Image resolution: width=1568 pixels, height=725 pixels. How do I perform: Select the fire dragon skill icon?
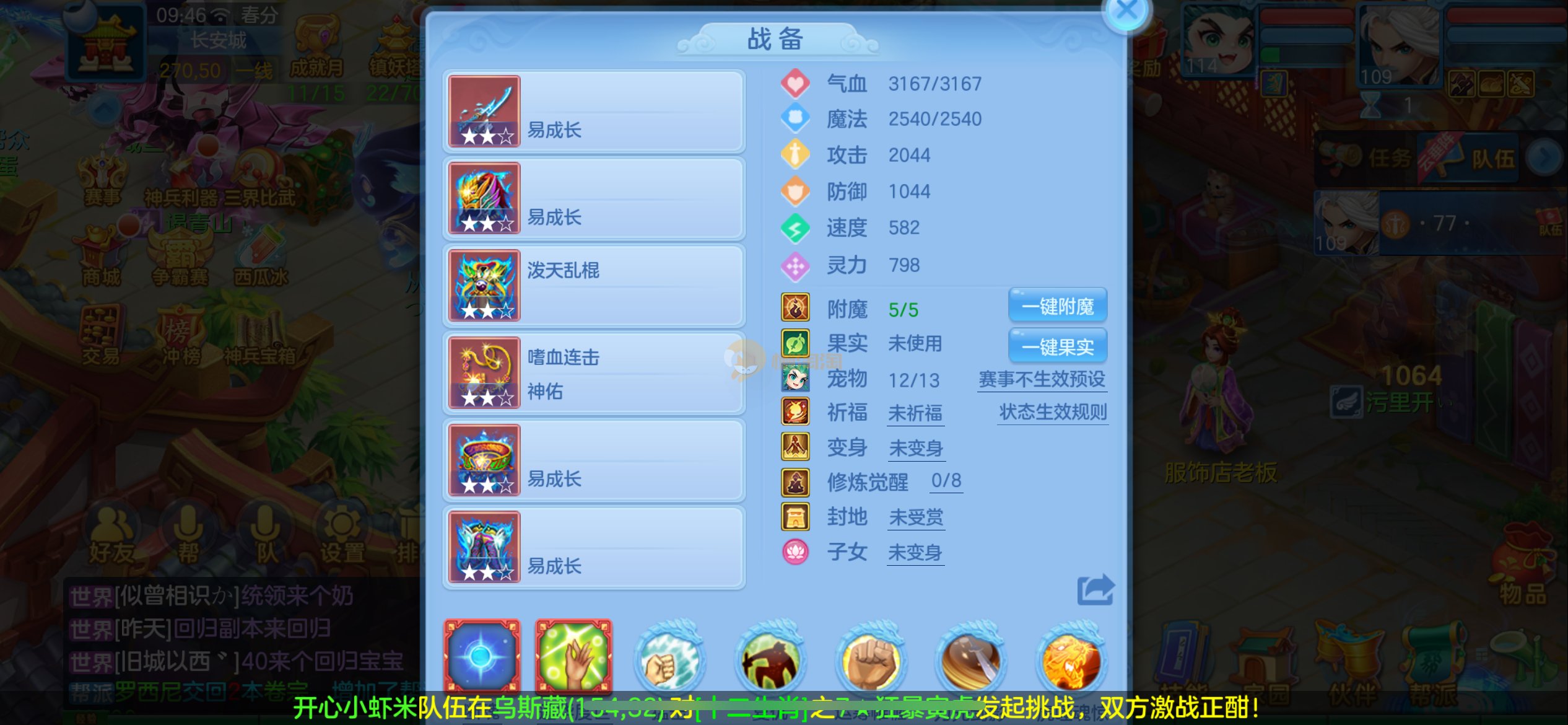click(1071, 658)
